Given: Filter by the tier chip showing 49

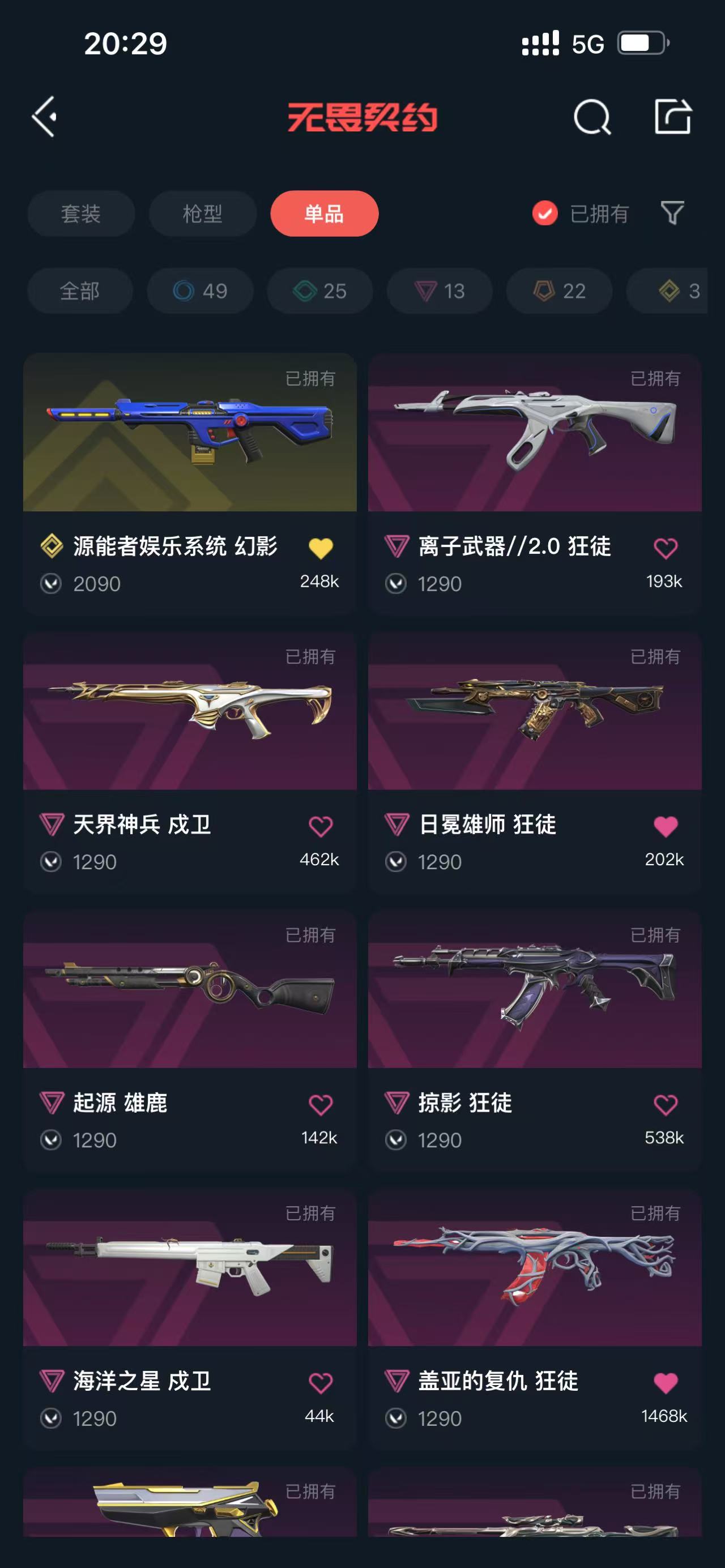Looking at the screenshot, I should (x=201, y=291).
